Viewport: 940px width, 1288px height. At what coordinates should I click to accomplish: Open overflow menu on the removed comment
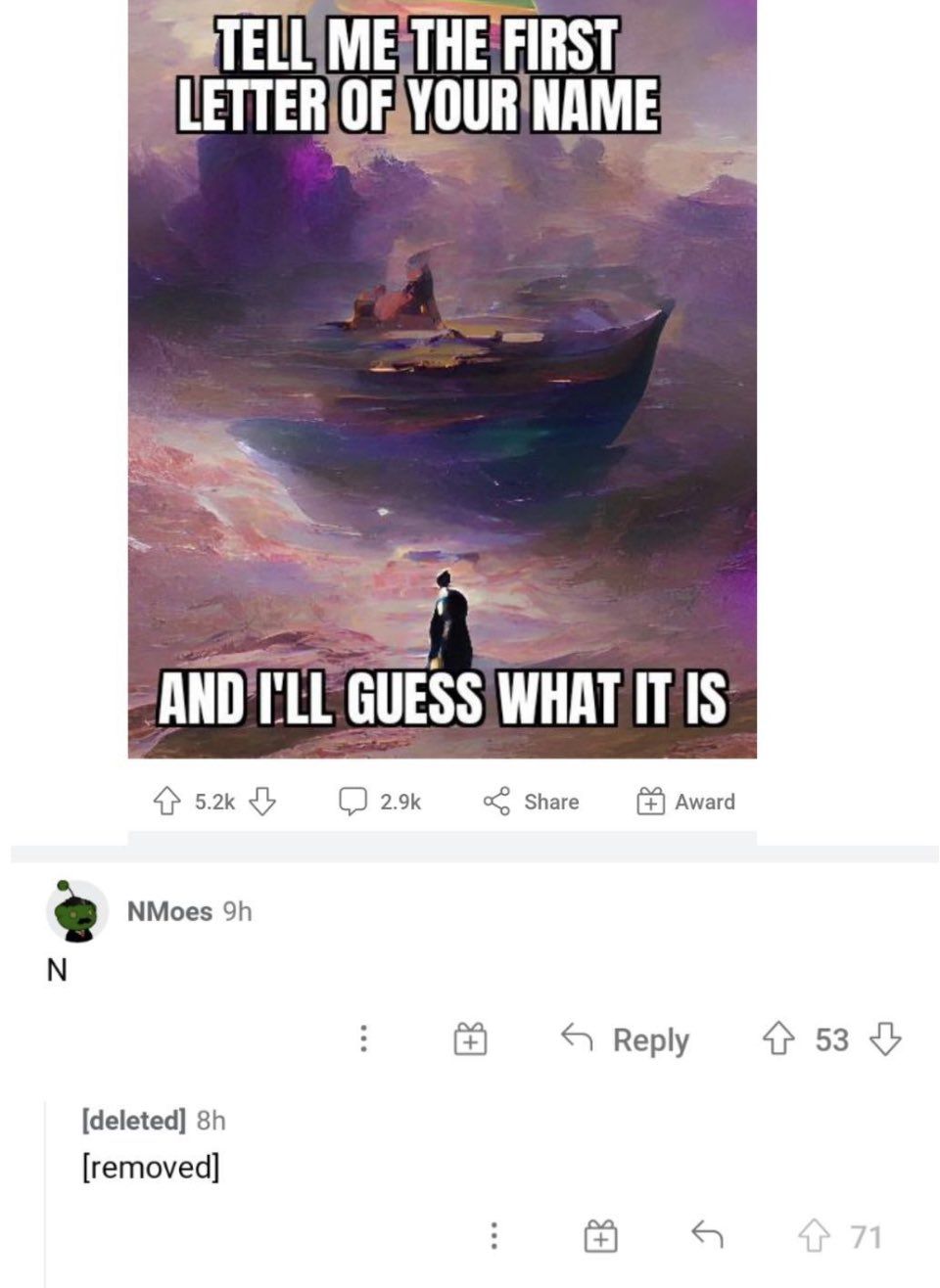493,1236
